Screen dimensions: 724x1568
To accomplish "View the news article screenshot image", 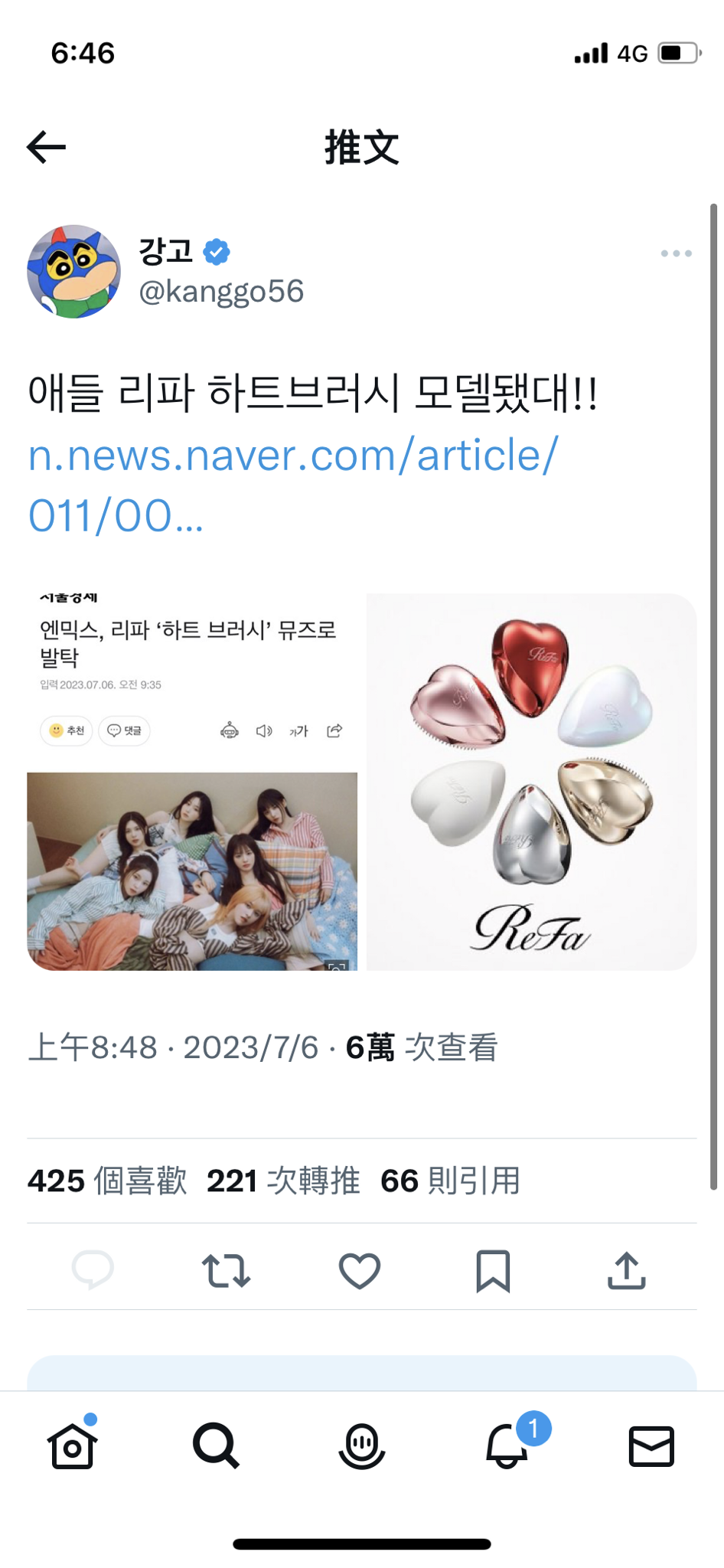I will click(192, 782).
